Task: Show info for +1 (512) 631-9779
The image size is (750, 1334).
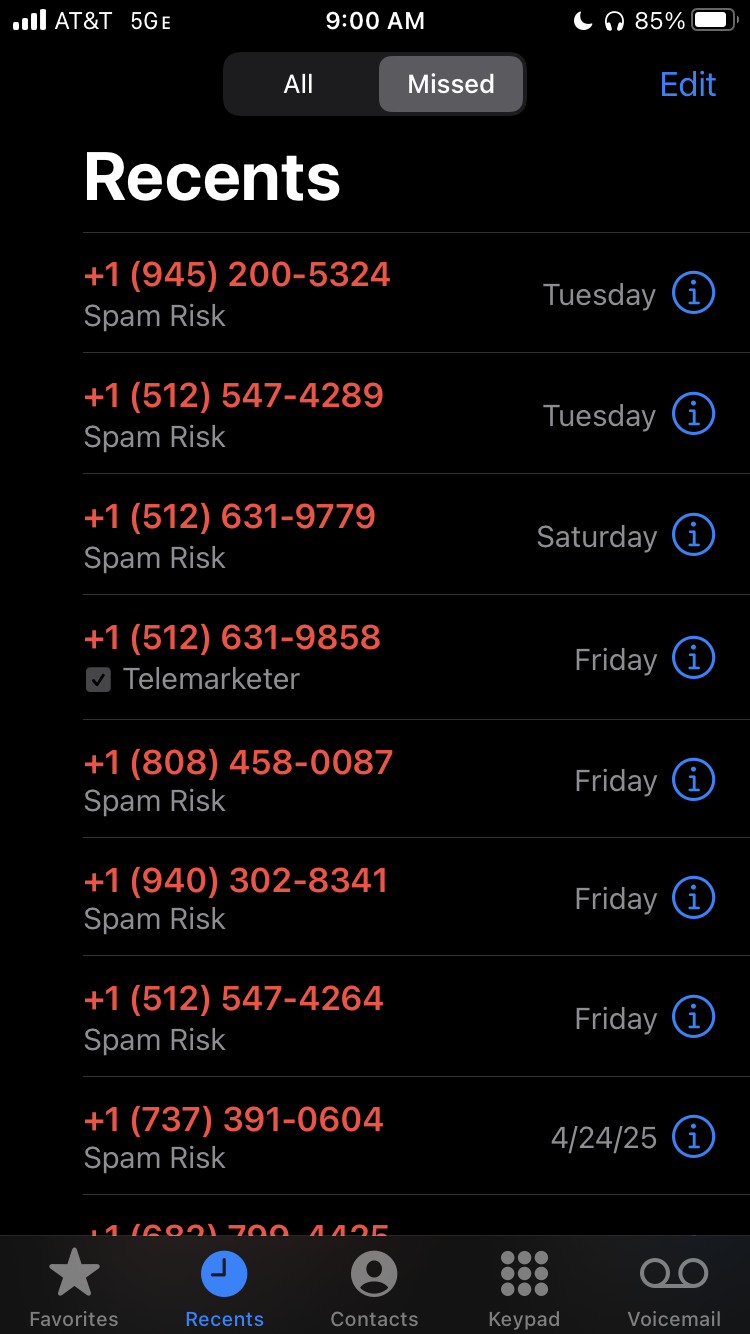Action: point(693,534)
